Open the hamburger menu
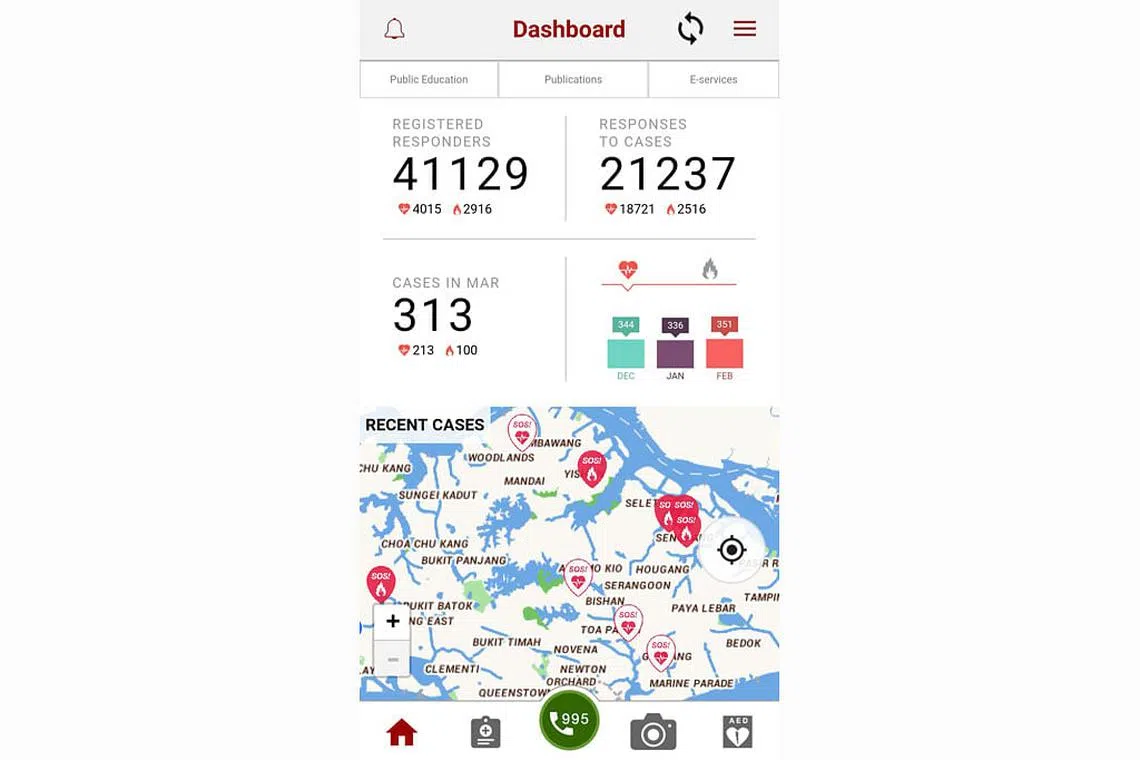 [x=744, y=29]
